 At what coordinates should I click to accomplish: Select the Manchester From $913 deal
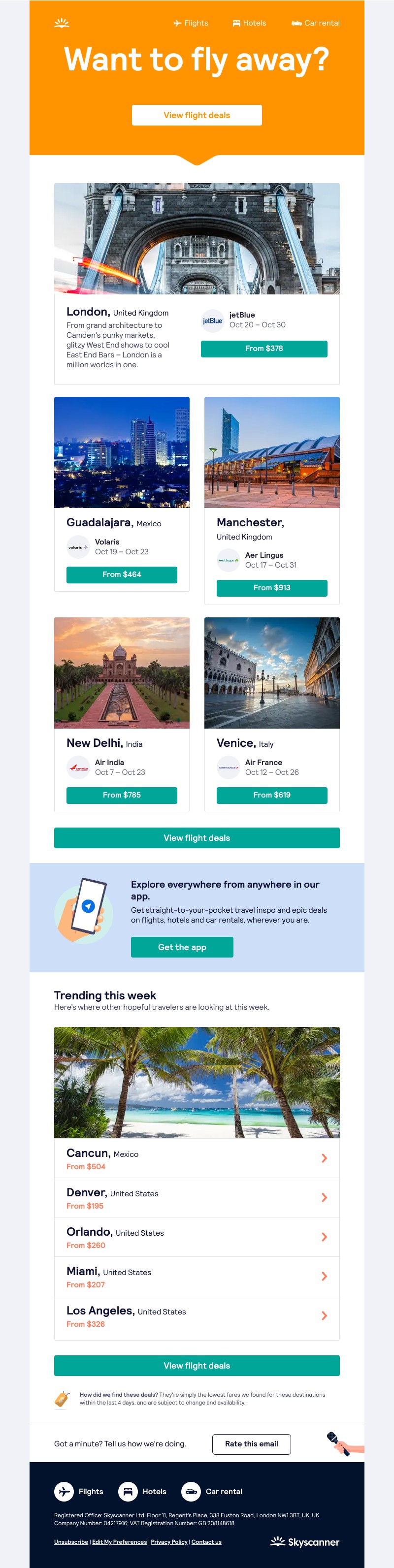click(x=271, y=588)
